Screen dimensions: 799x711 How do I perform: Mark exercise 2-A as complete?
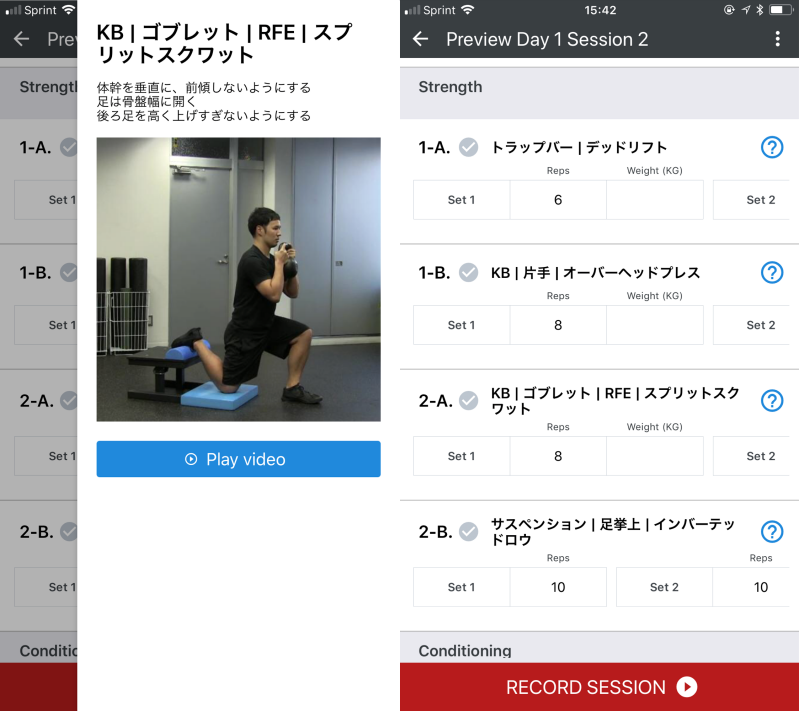[x=468, y=401]
